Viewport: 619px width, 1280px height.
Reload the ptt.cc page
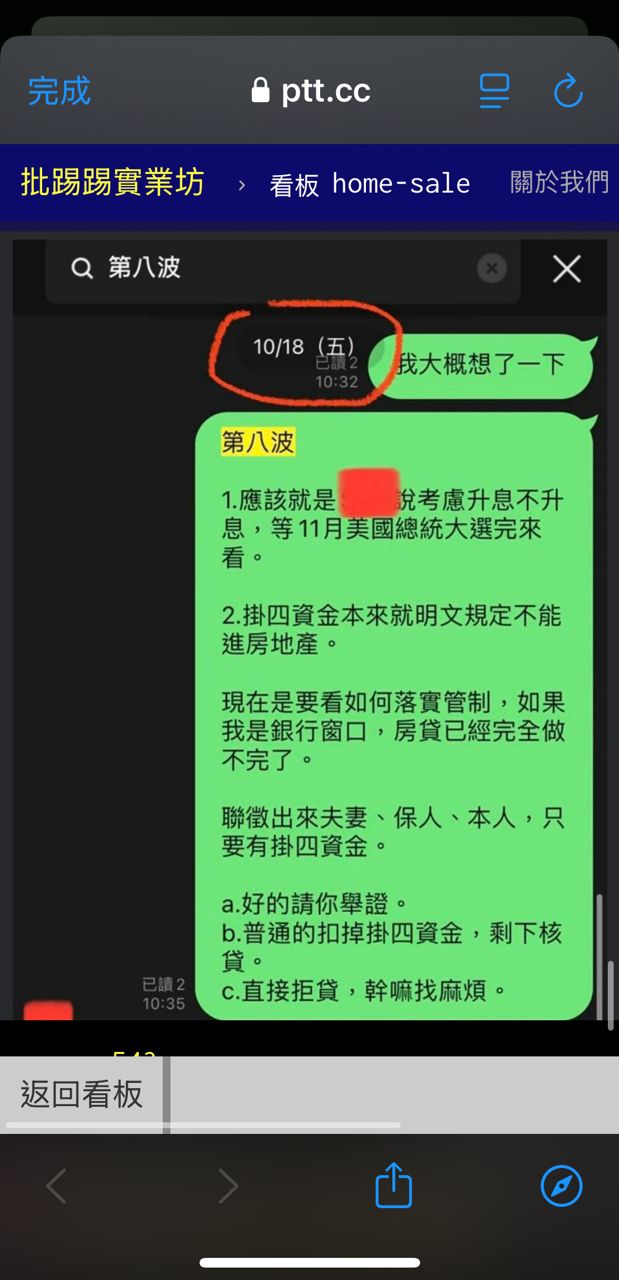point(567,91)
